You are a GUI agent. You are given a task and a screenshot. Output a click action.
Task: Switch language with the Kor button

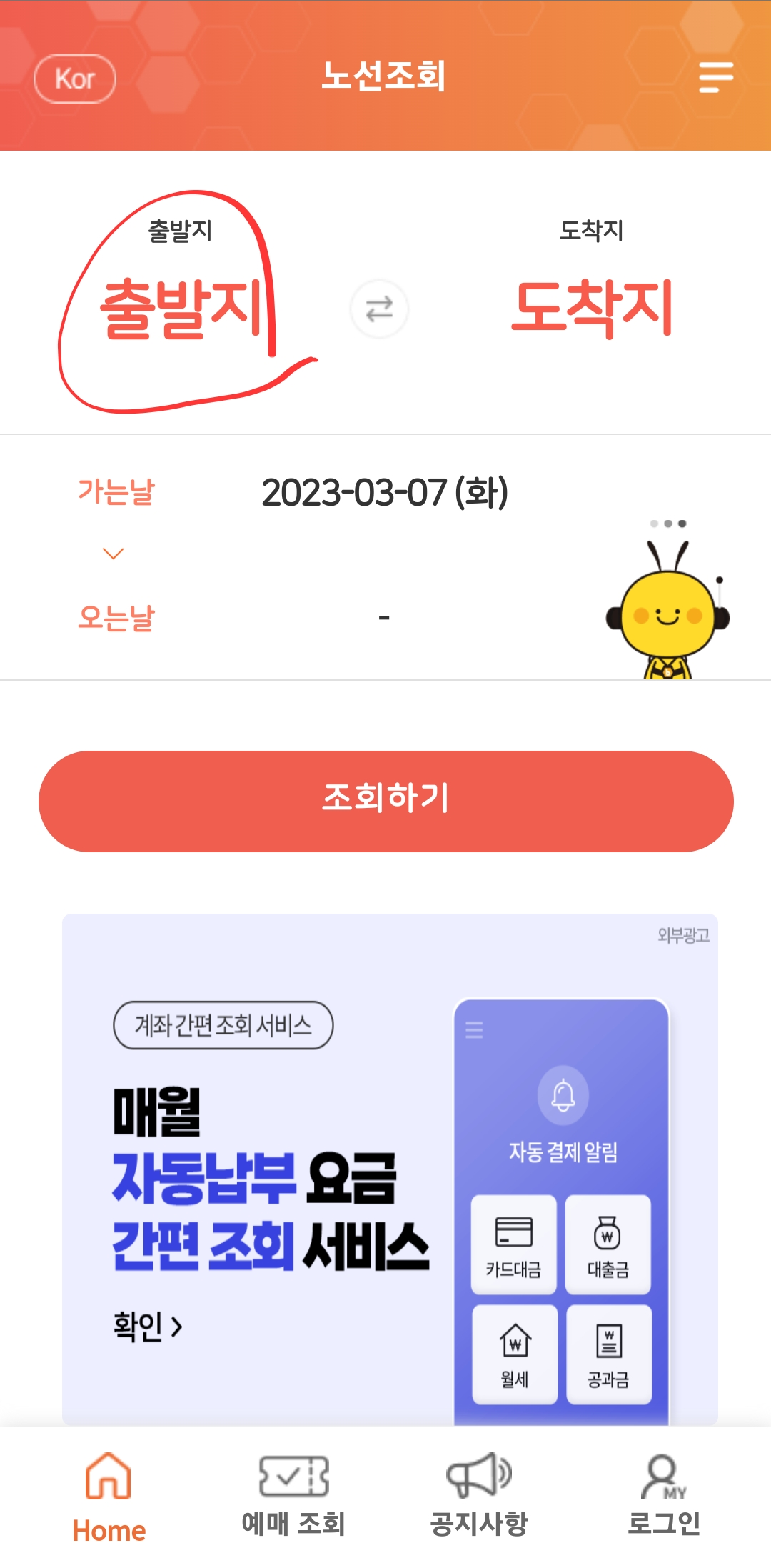click(x=75, y=79)
